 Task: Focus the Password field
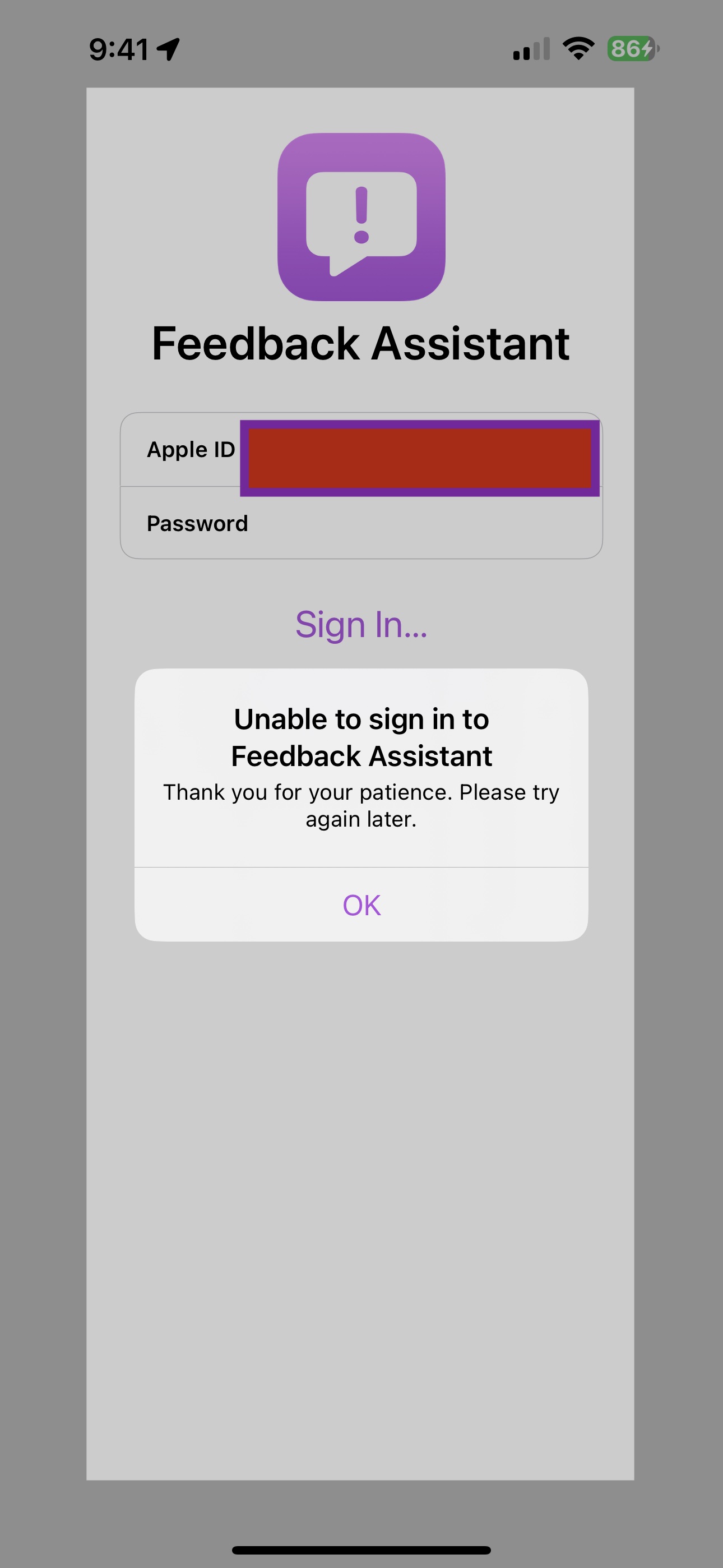coord(361,523)
